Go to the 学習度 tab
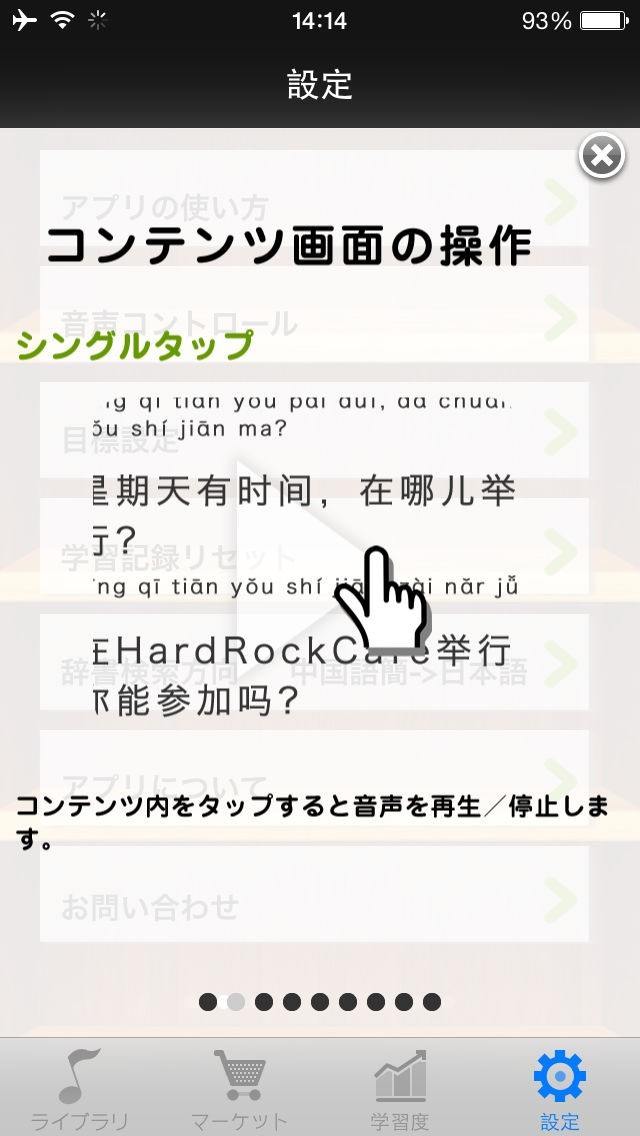This screenshot has height=1136, width=640. coord(400,1087)
